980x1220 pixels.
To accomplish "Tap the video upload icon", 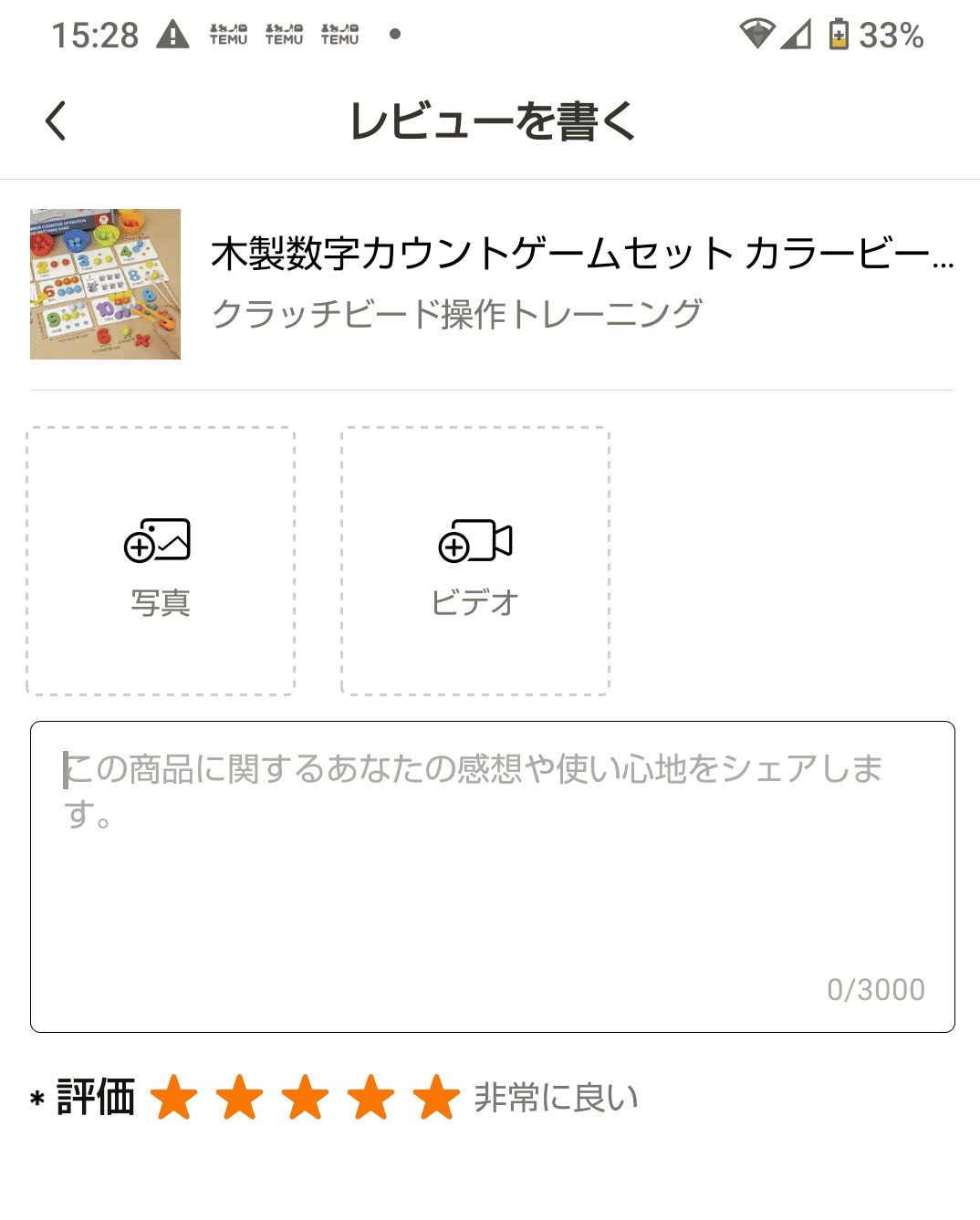I will point(473,540).
